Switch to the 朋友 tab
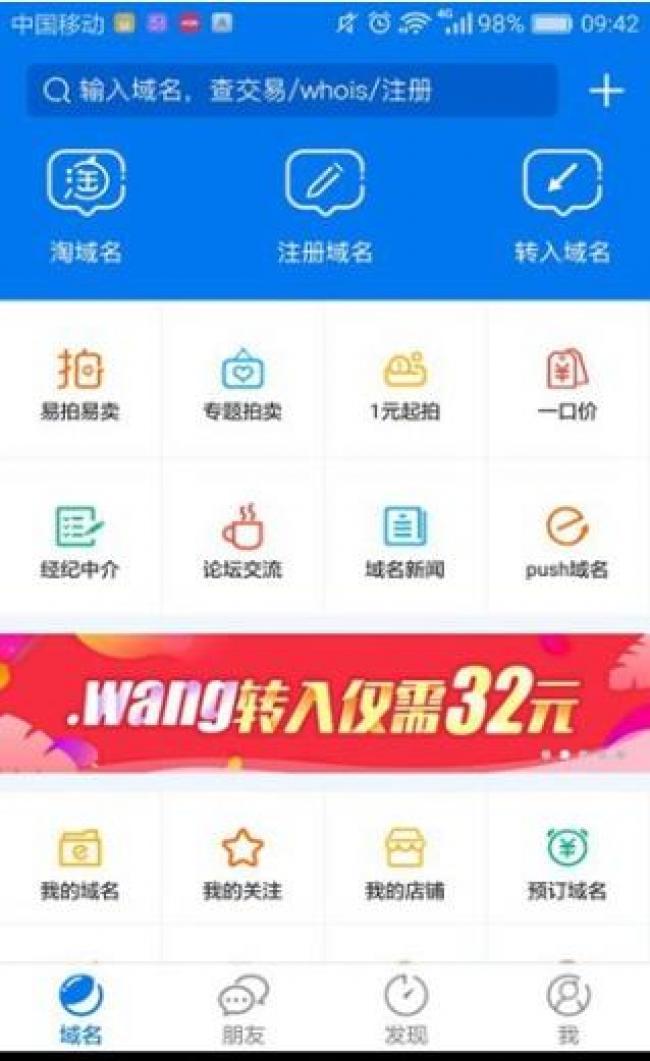This screenshot has width=650, height=1061. pyautogui.click(x=243, y=1010)
